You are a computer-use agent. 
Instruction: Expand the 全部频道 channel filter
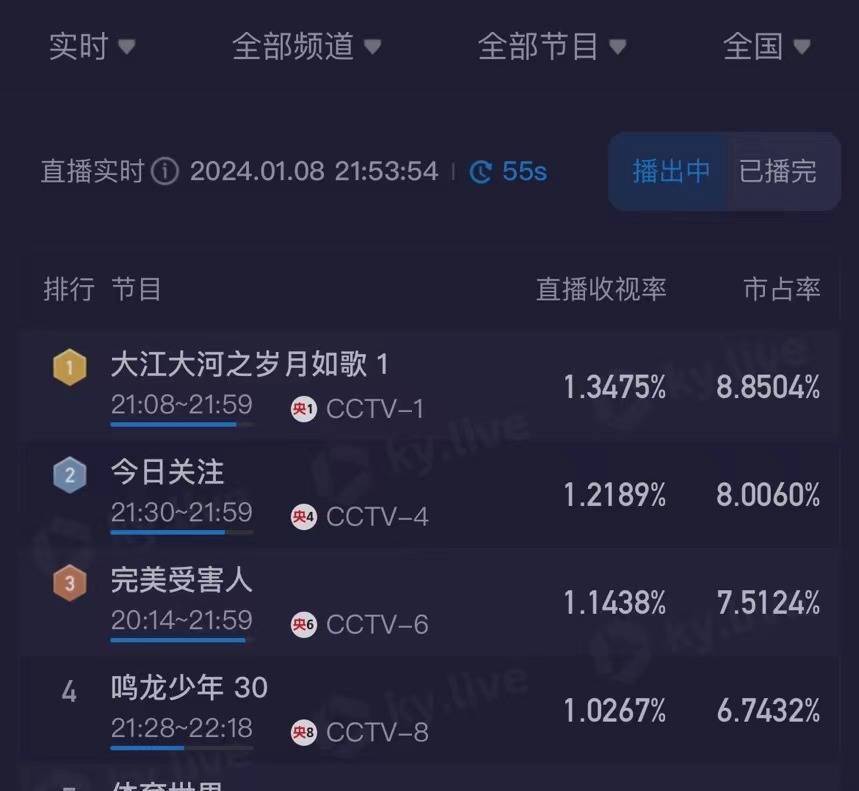pos(306,47)
